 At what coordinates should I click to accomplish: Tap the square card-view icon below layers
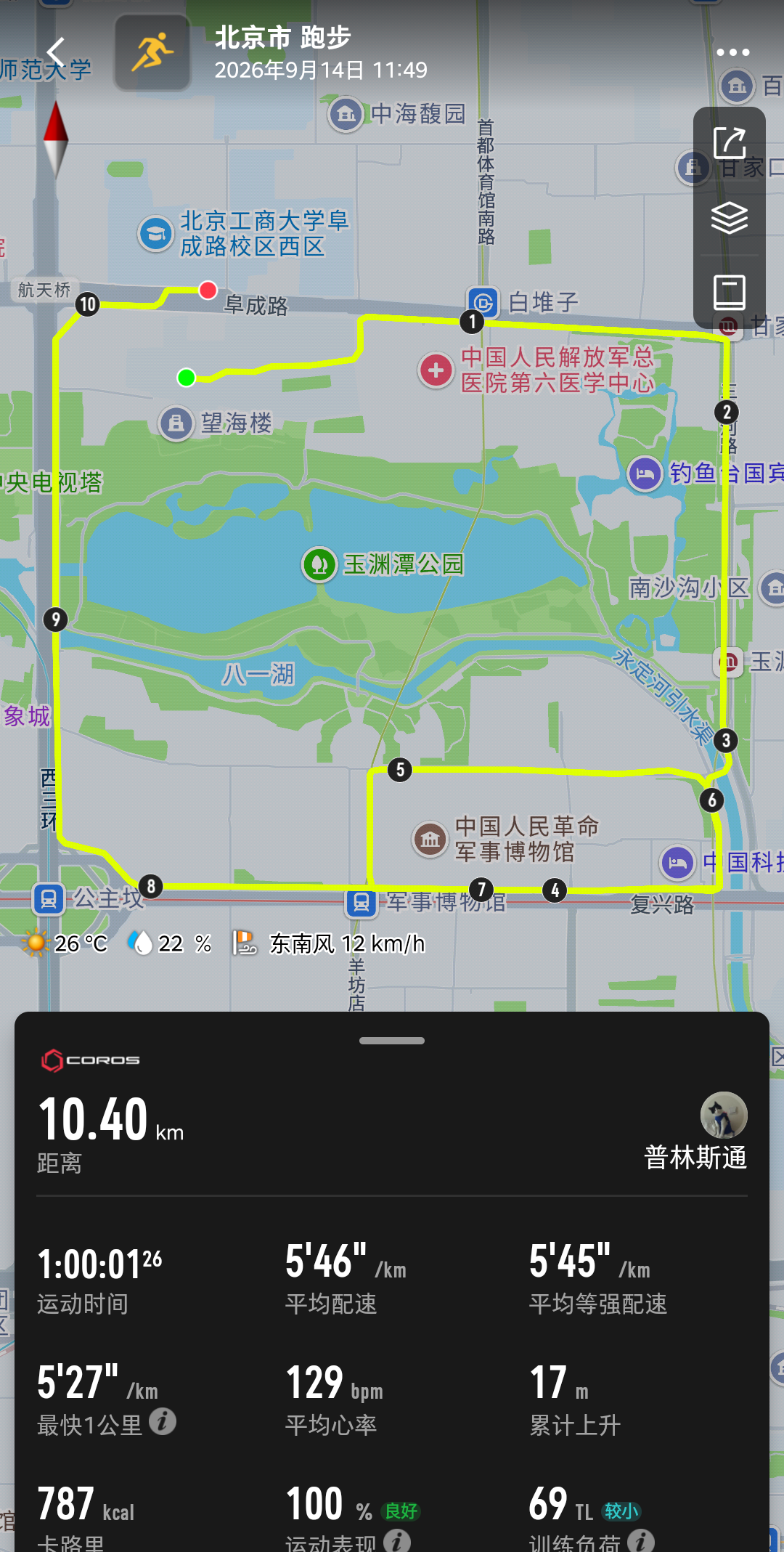(x=730, y=292)
